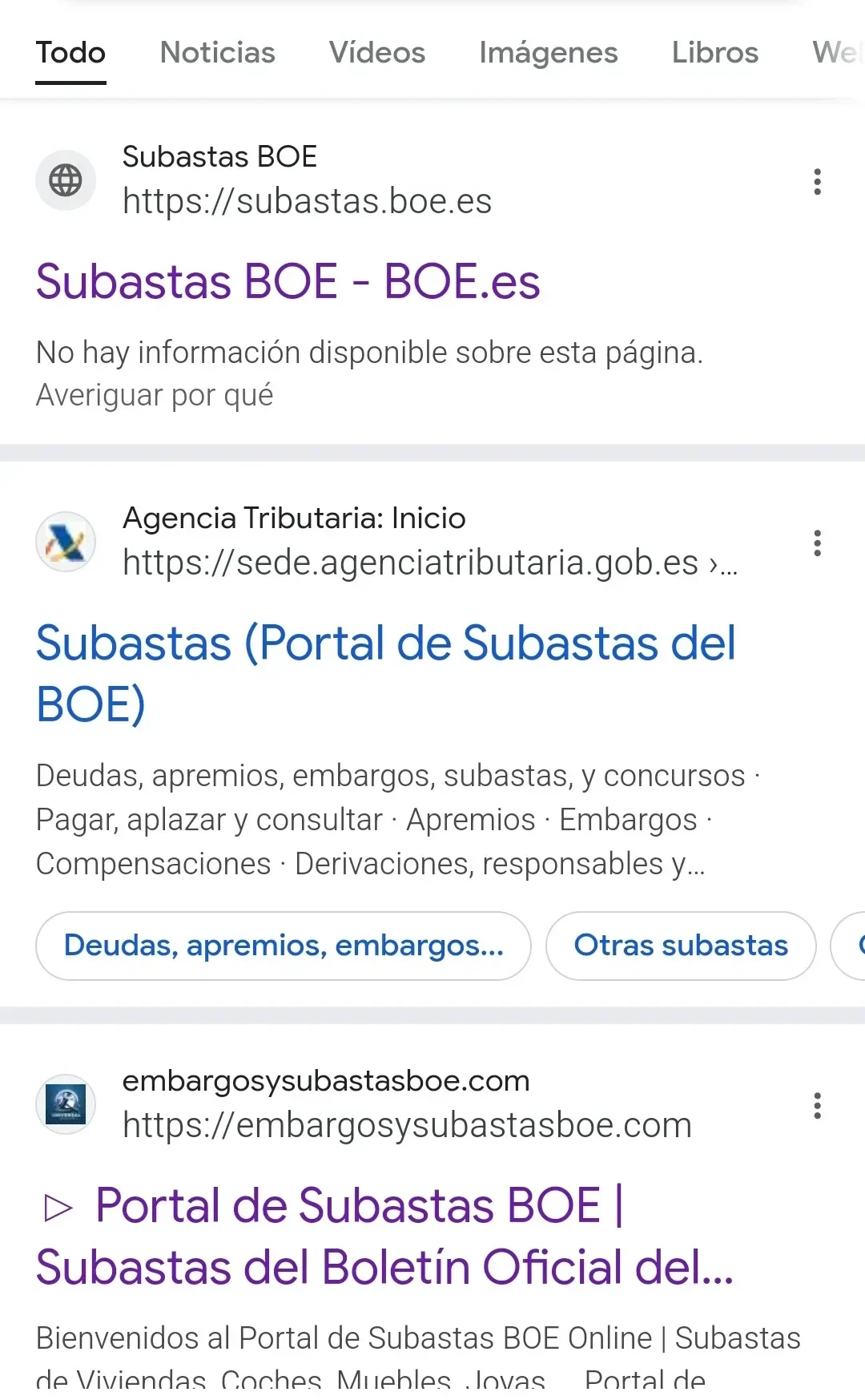Click the truncated sede.agenciatributaria.gob.es breadcrumb
Screen dimensions: 865x1400
[427, 563]
